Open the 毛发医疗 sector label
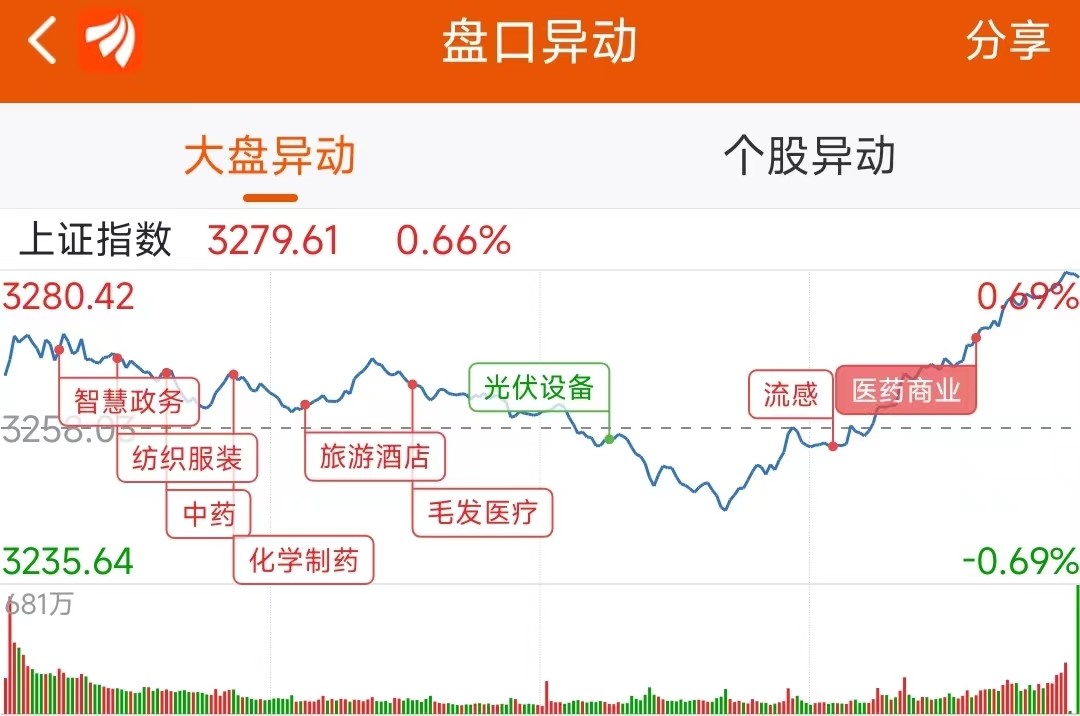 (x=482, y=513)
